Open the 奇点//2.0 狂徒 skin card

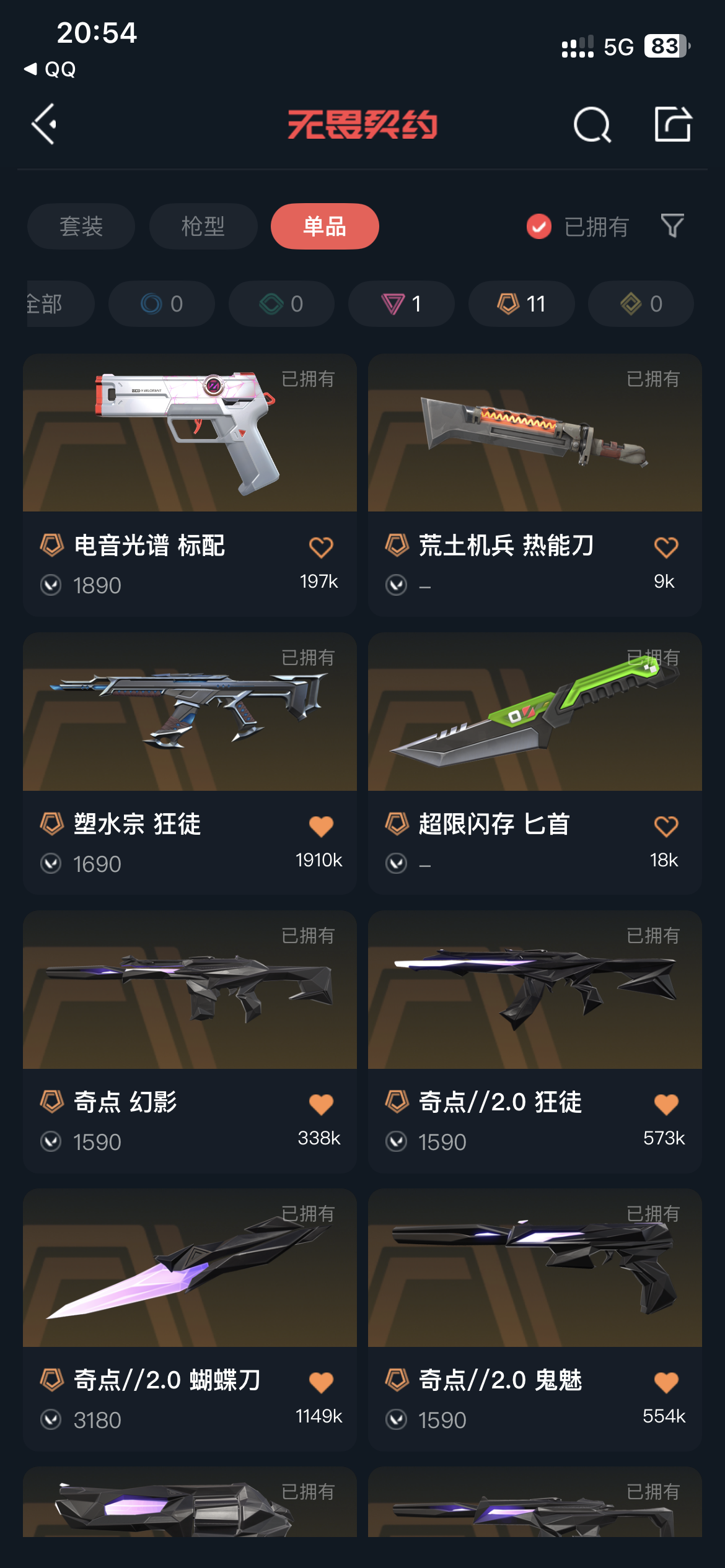coord(535,990)
